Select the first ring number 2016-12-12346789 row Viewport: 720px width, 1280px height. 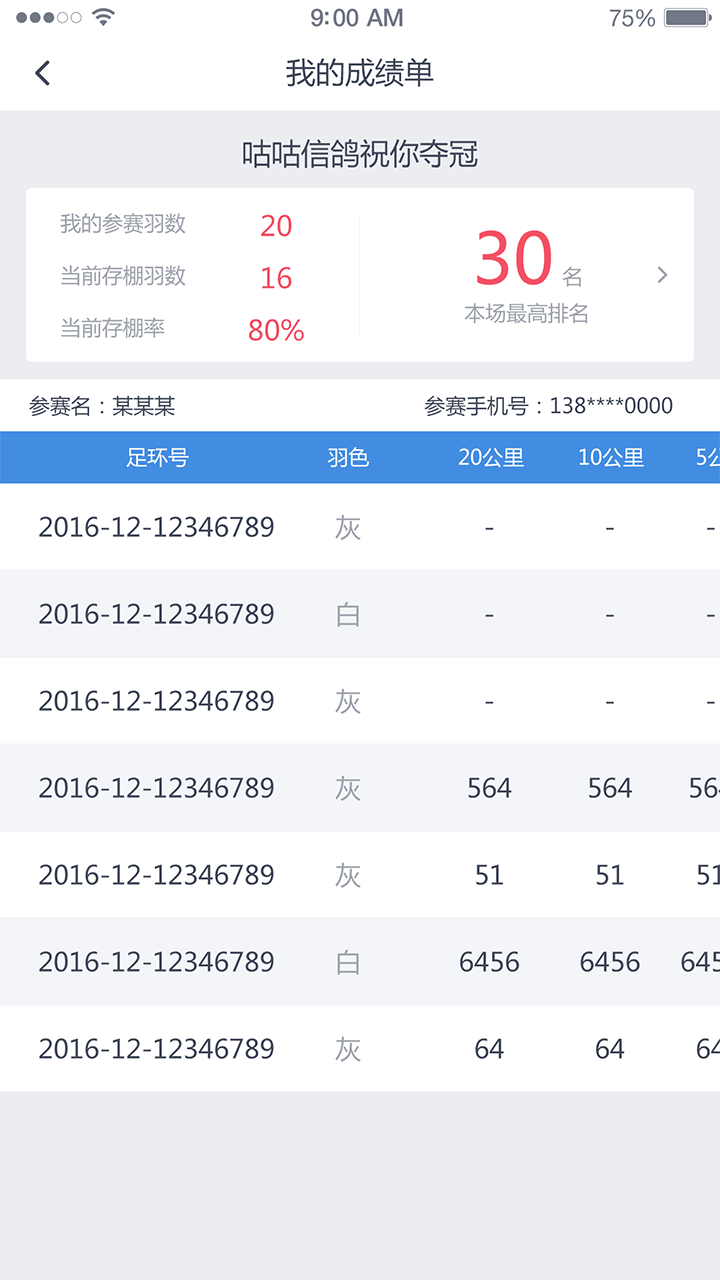tap(156, 527)
